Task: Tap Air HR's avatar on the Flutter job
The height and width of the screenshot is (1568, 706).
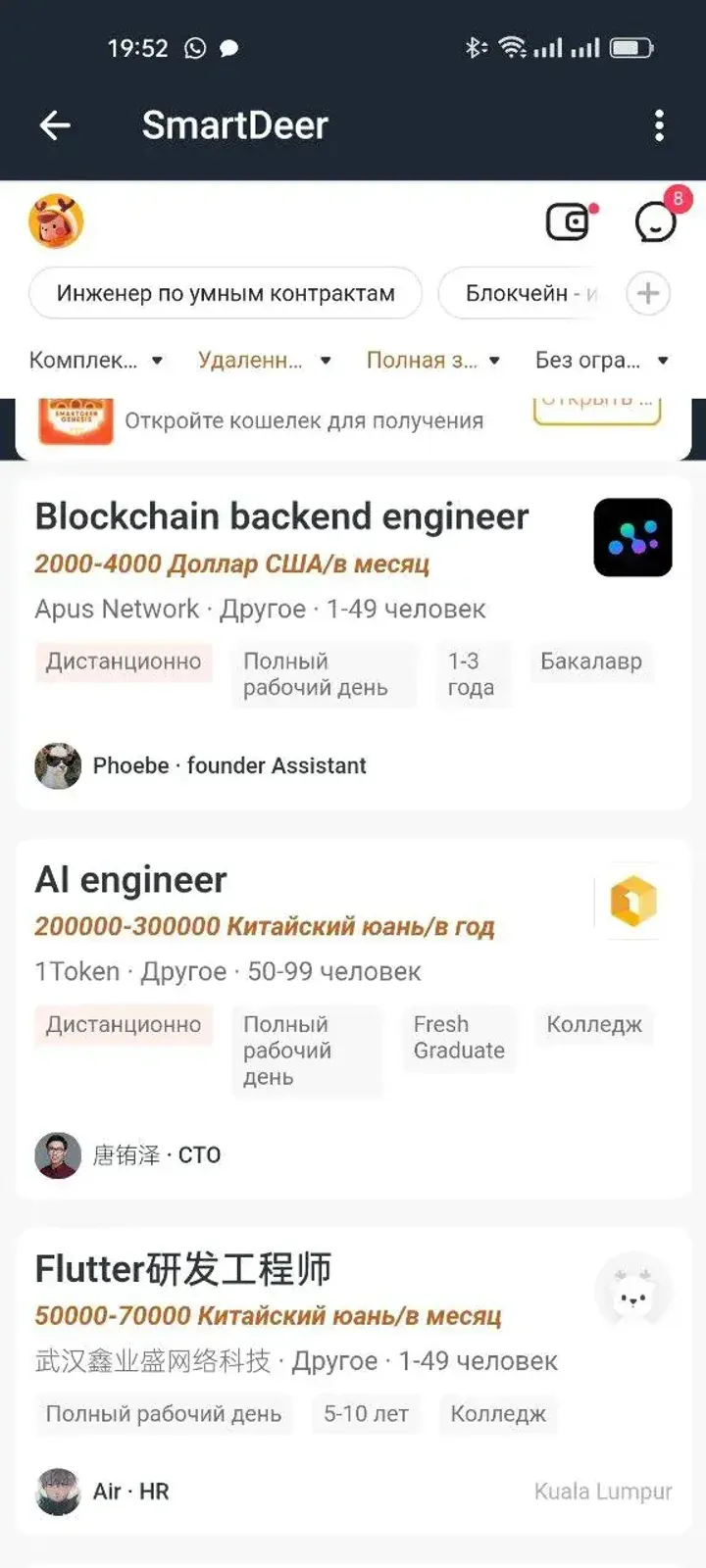Action: click(57, 1492)
